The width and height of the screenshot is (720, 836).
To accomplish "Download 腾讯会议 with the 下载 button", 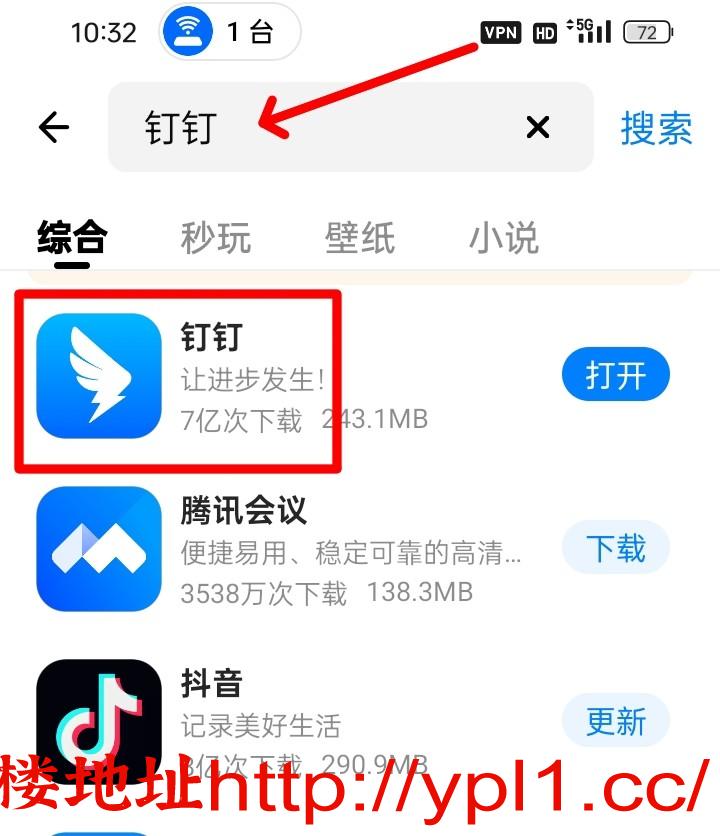I will [x=615, y=548].
